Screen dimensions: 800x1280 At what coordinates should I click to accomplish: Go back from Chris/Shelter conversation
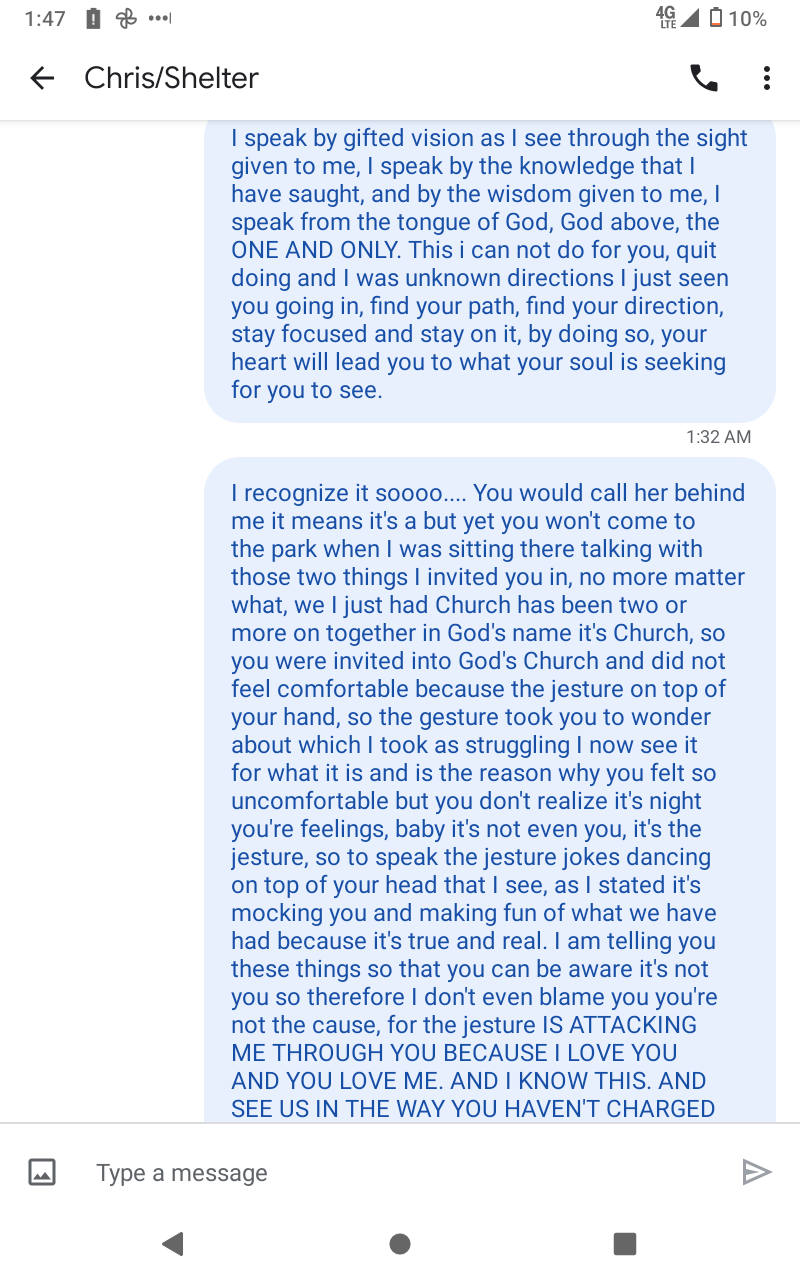click(x=42, y=78)
